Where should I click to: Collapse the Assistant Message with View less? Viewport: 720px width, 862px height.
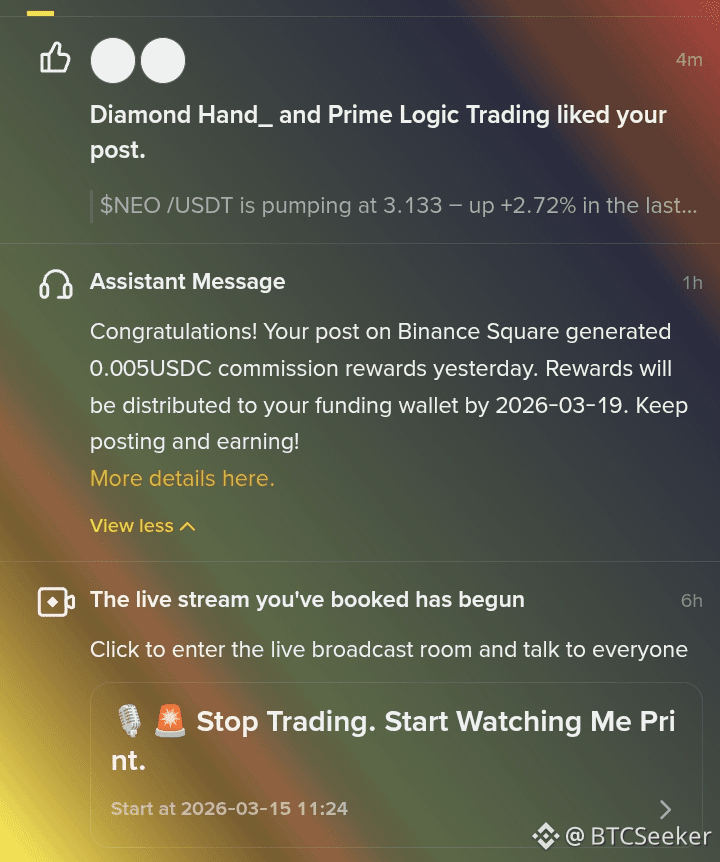point(142,526)
